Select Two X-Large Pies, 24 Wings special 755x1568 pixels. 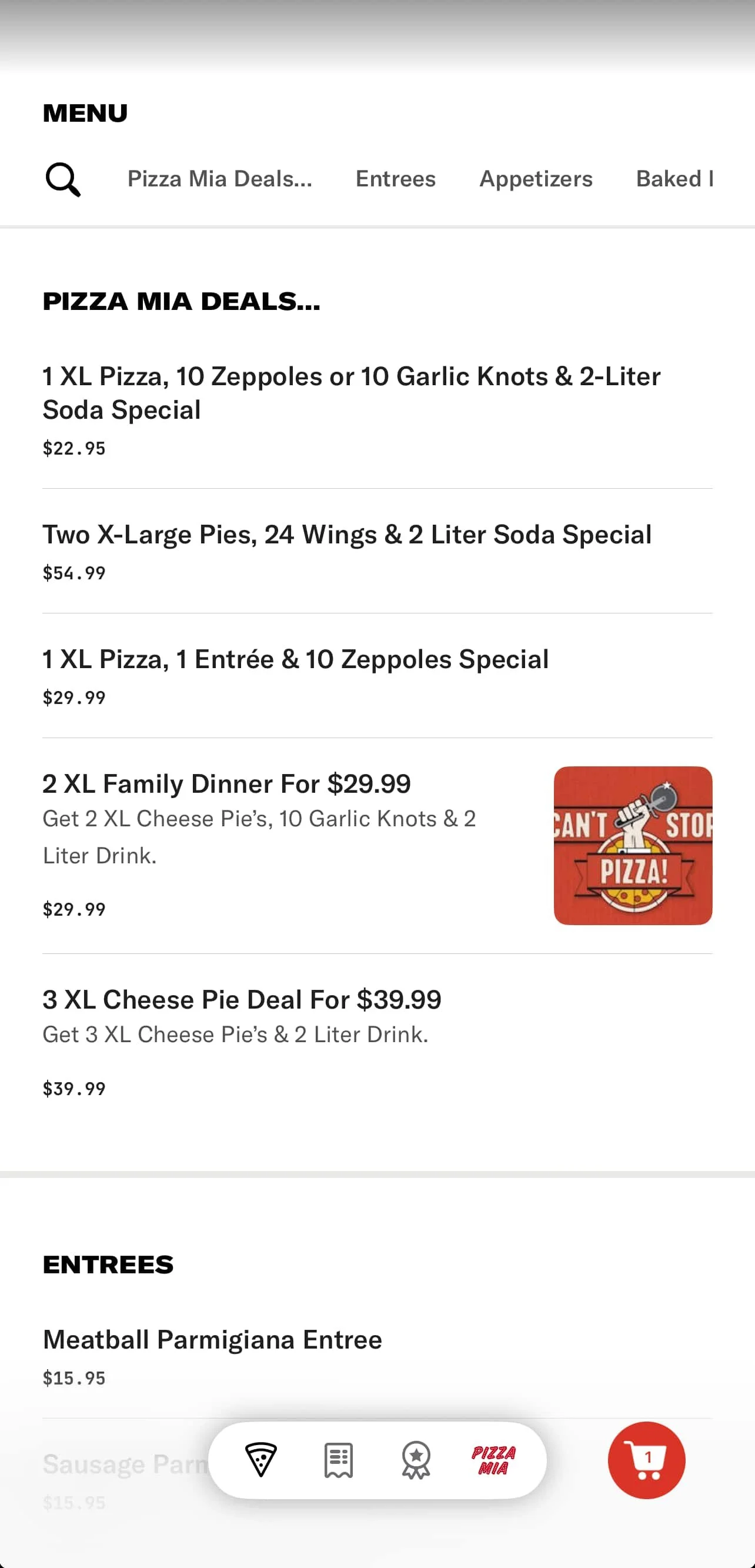coord(347,535)
